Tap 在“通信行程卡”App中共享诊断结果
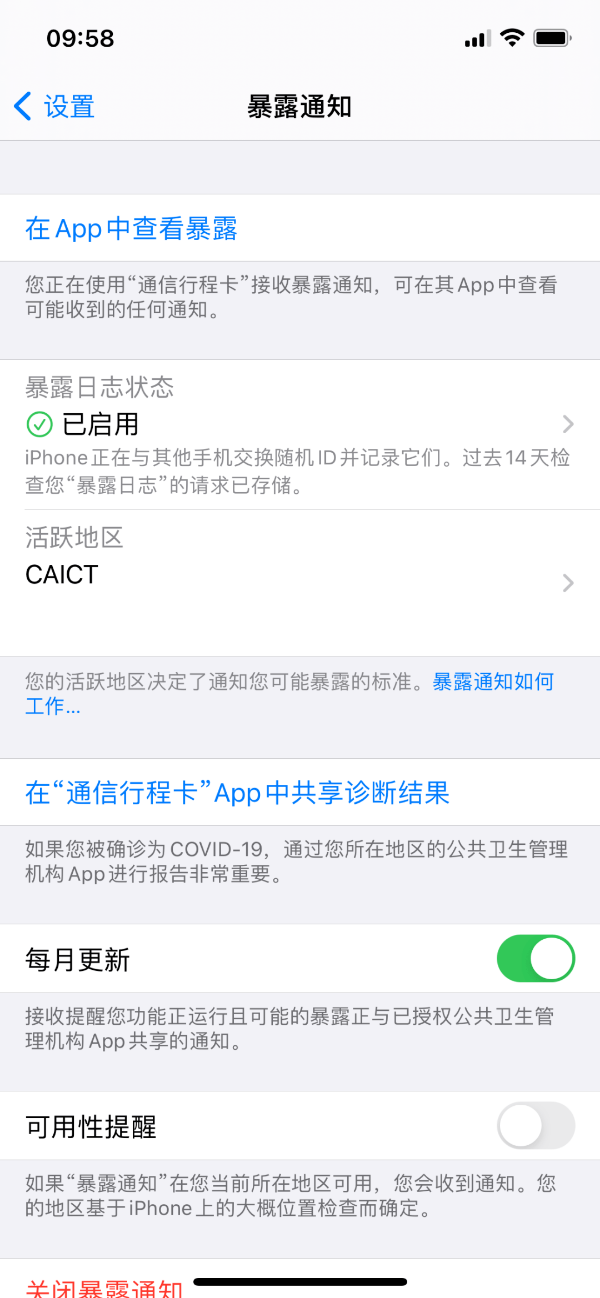The width and height of the screenshot is (600, 1298). pos(238,793)
